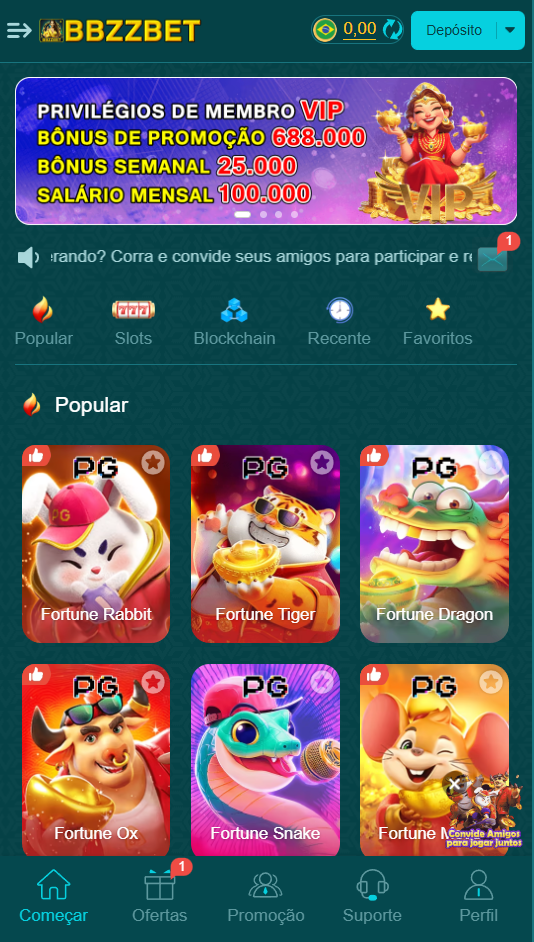Favorite Fortune Tiger with its star
This screenshot has height=942, width=534.
tap(323, 462)
